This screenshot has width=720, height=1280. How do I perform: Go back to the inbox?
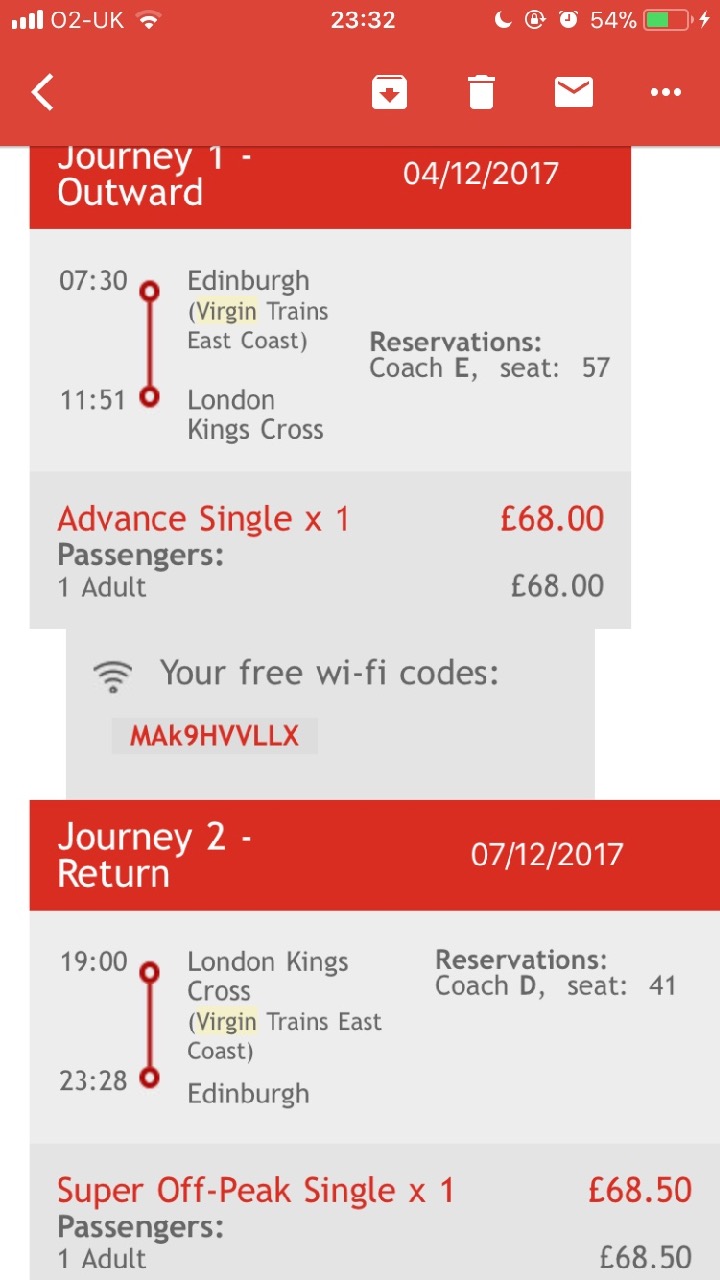[42, 92]
